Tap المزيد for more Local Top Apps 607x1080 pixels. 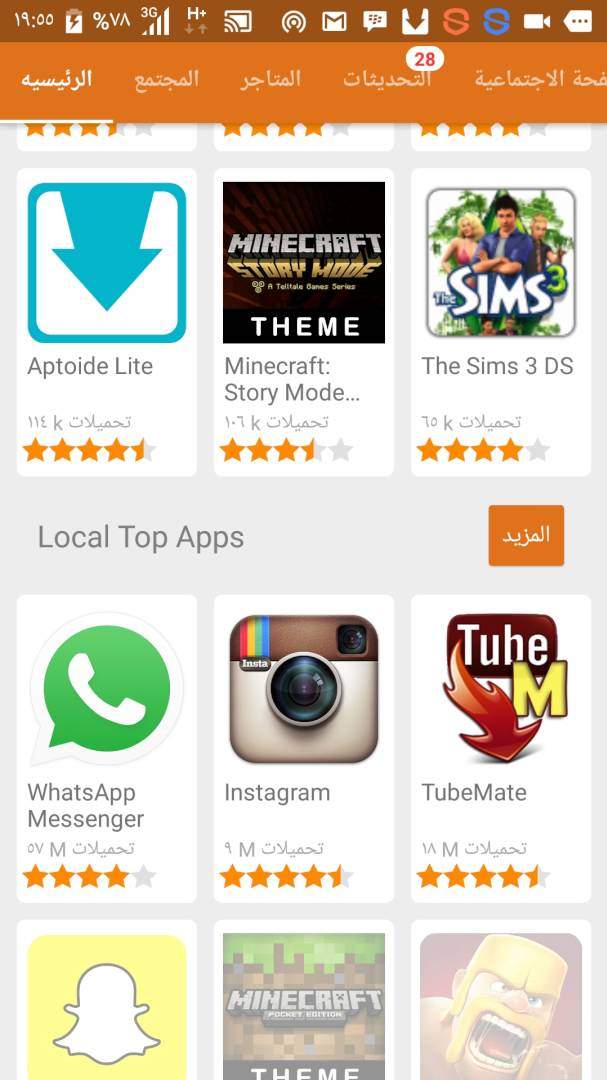pyautogui.click(x=526, y=535)
